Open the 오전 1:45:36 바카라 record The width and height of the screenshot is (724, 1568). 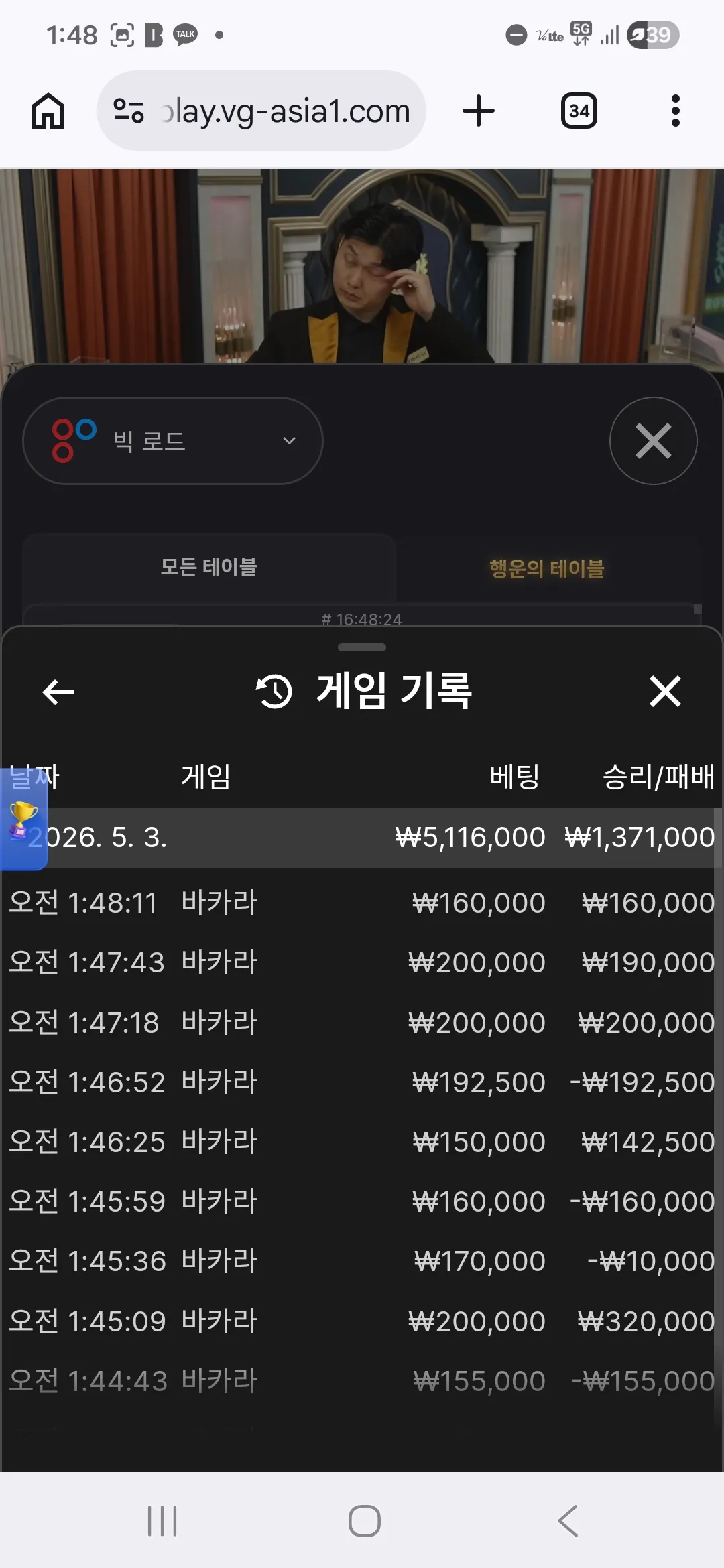point(362,1261)
